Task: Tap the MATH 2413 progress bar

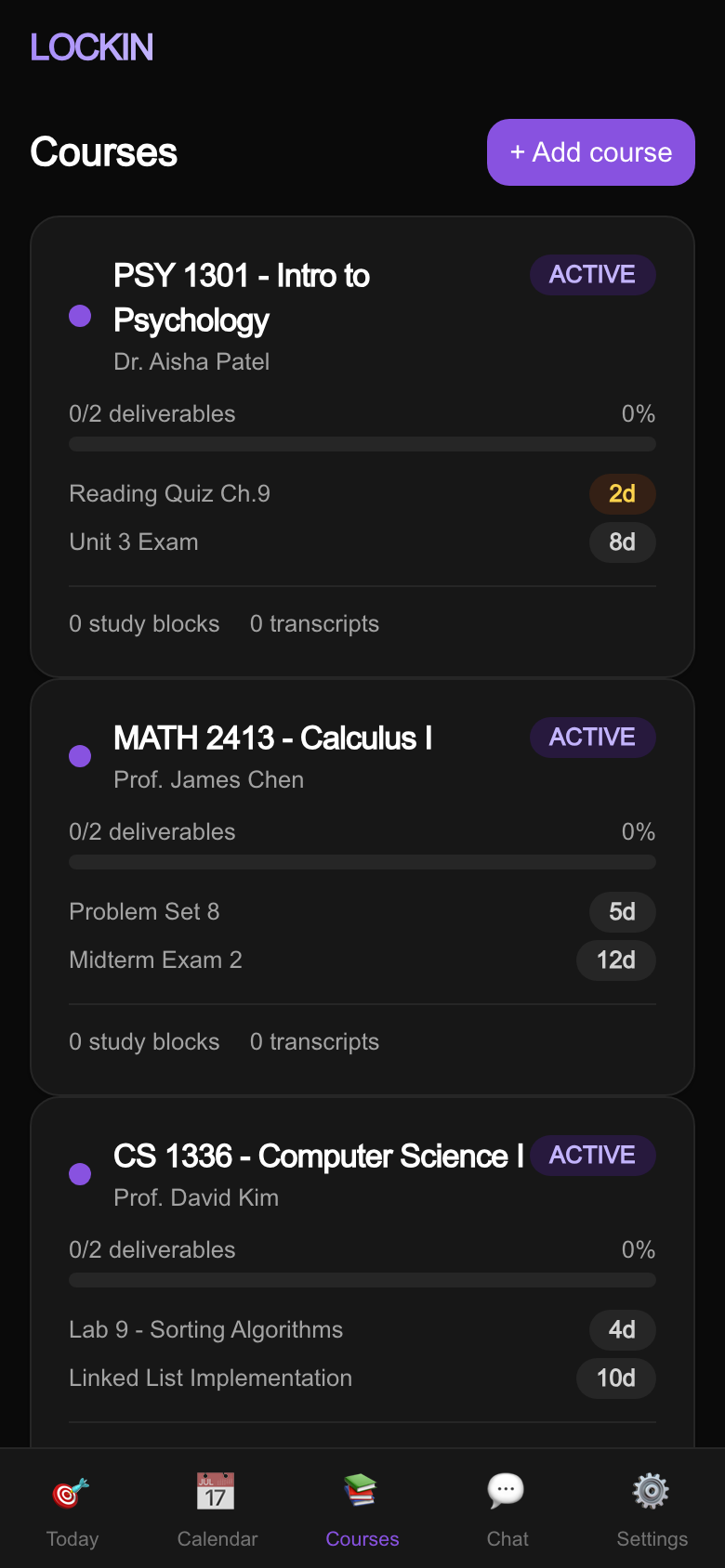Action: (x=362, y=862)
